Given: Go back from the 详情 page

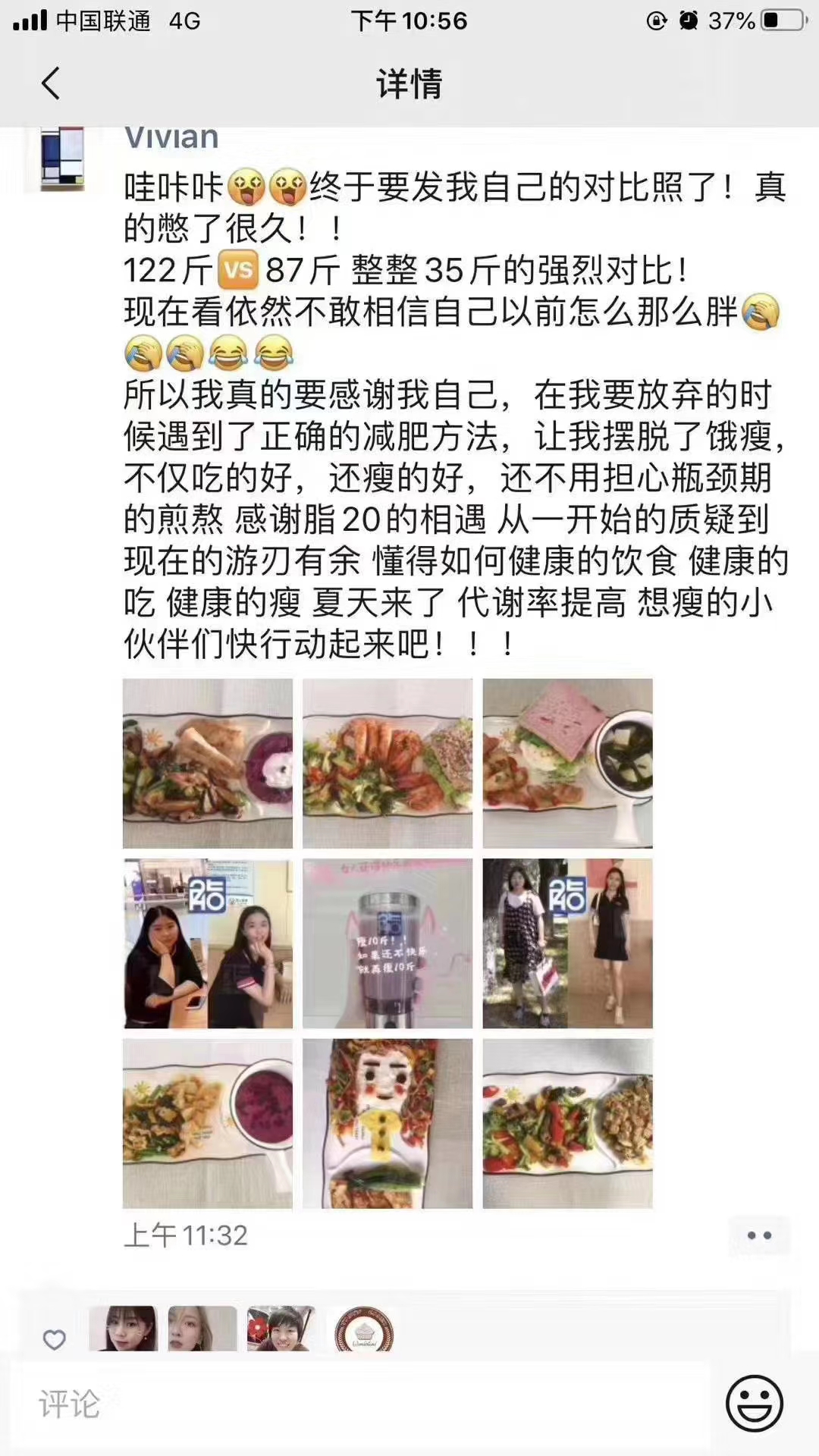Looking at the screenshot, I should click(x=50, y=83).
